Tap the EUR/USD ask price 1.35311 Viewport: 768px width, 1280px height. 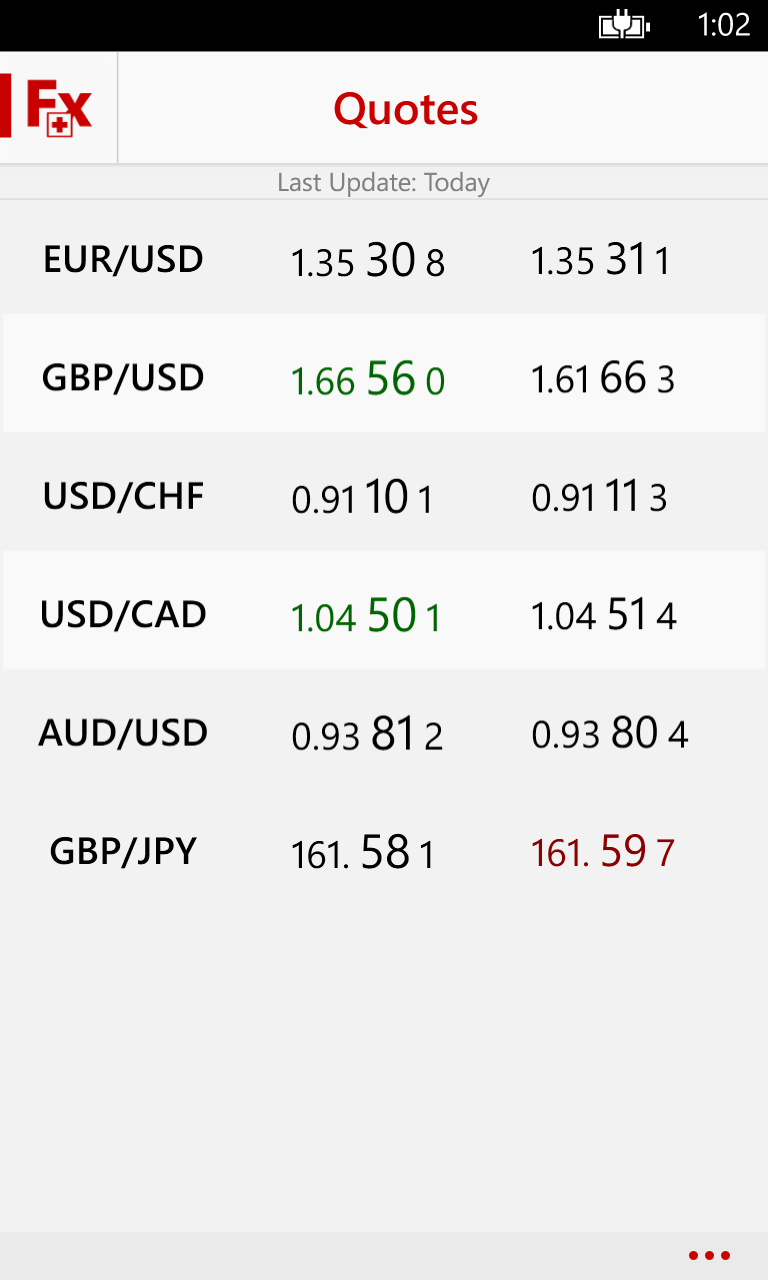[x=602, y=260]
